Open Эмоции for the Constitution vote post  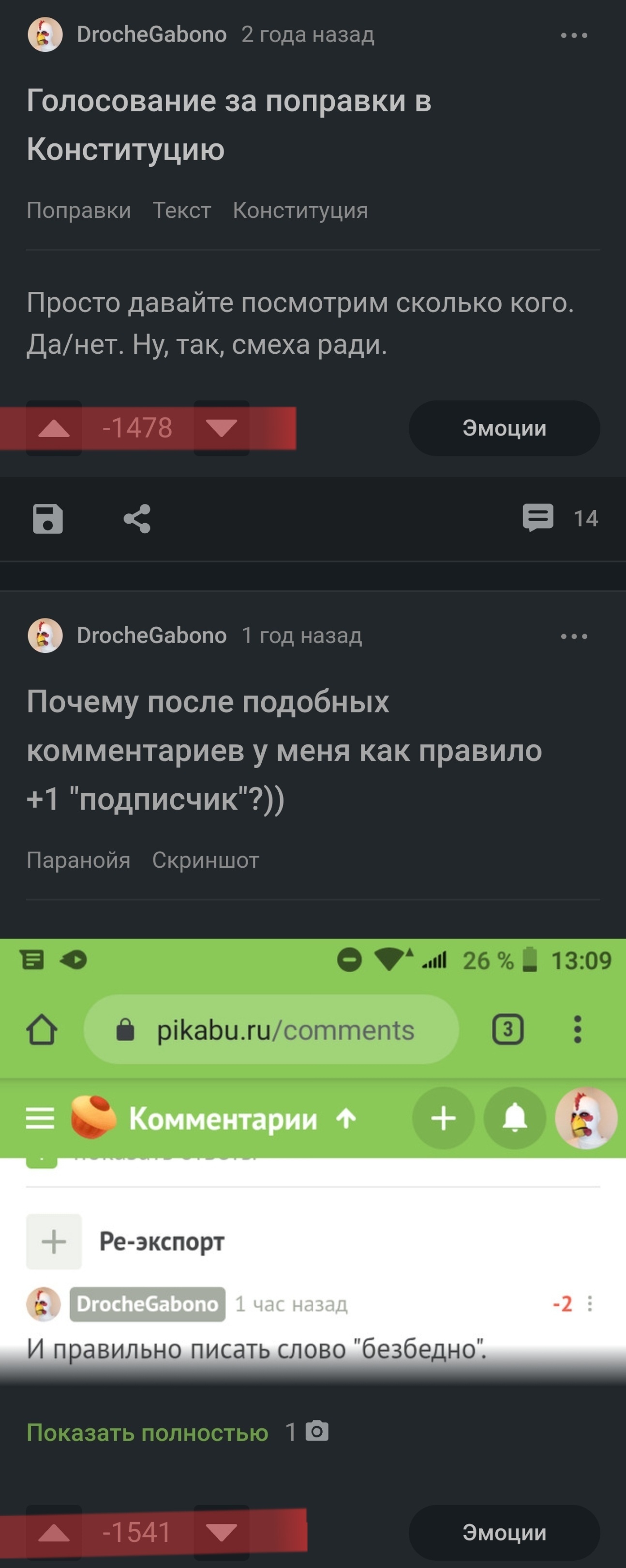[x=504, y=428]
